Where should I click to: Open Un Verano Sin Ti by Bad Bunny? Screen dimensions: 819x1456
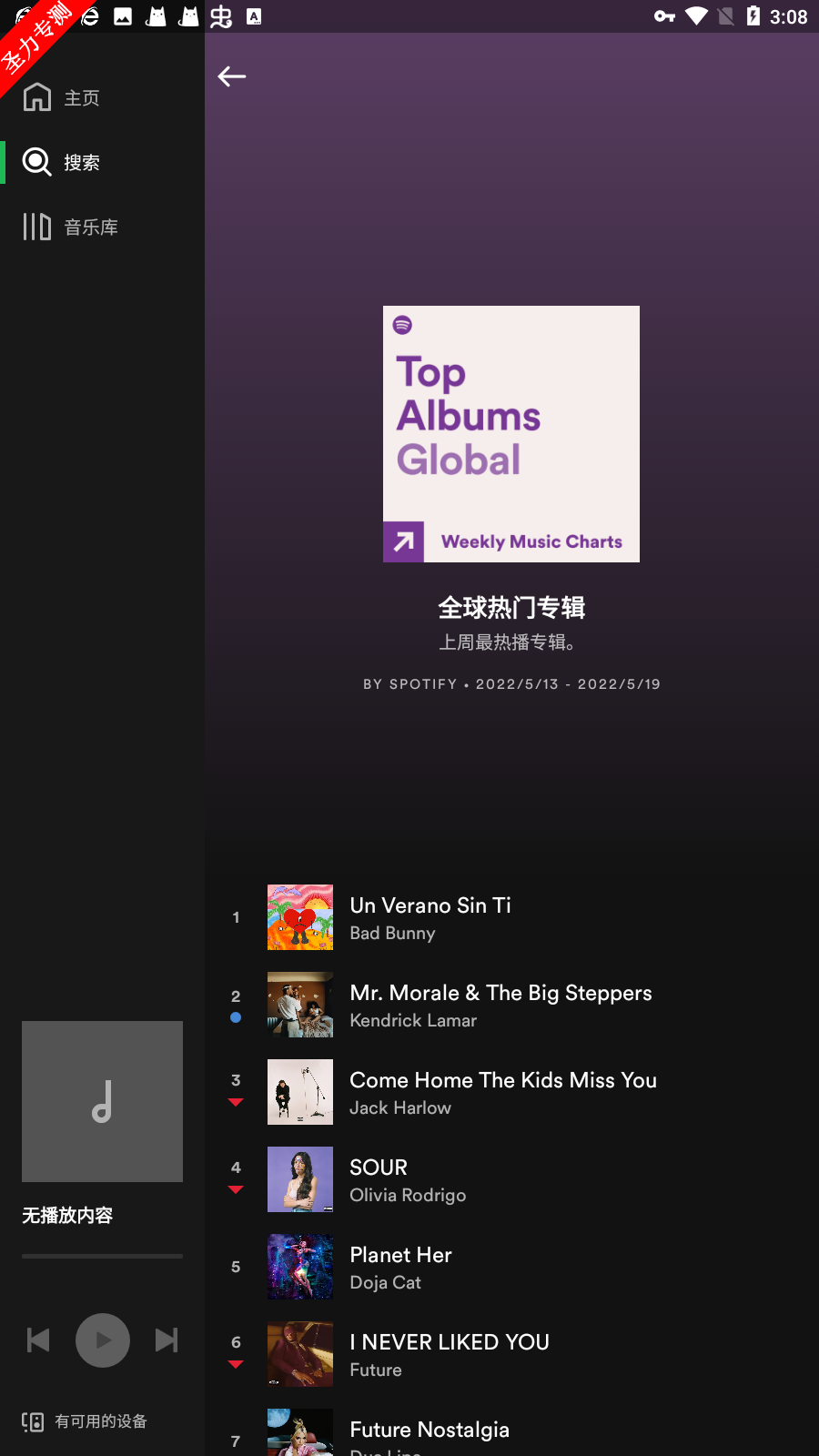[x=430, y=917]
